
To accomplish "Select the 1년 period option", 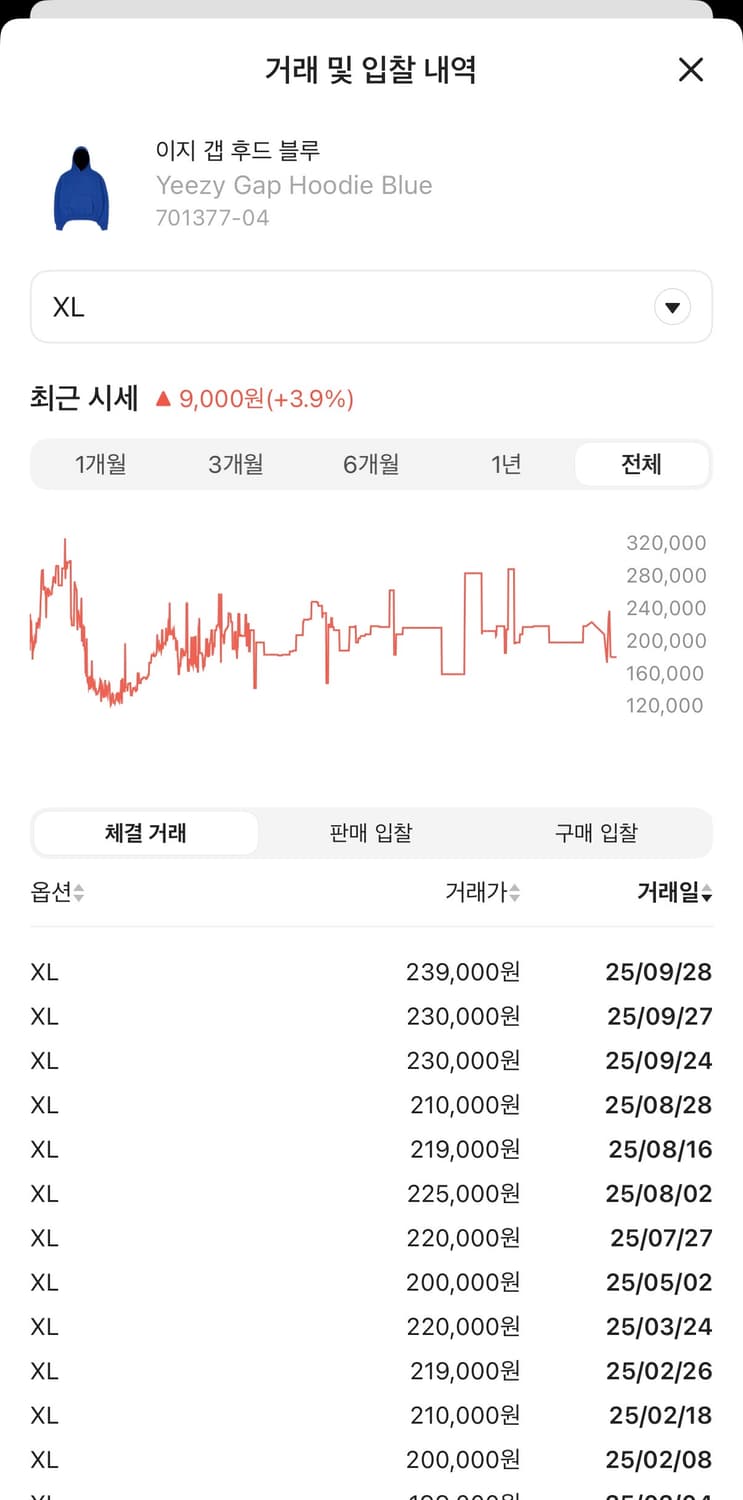I will (506, 464).
